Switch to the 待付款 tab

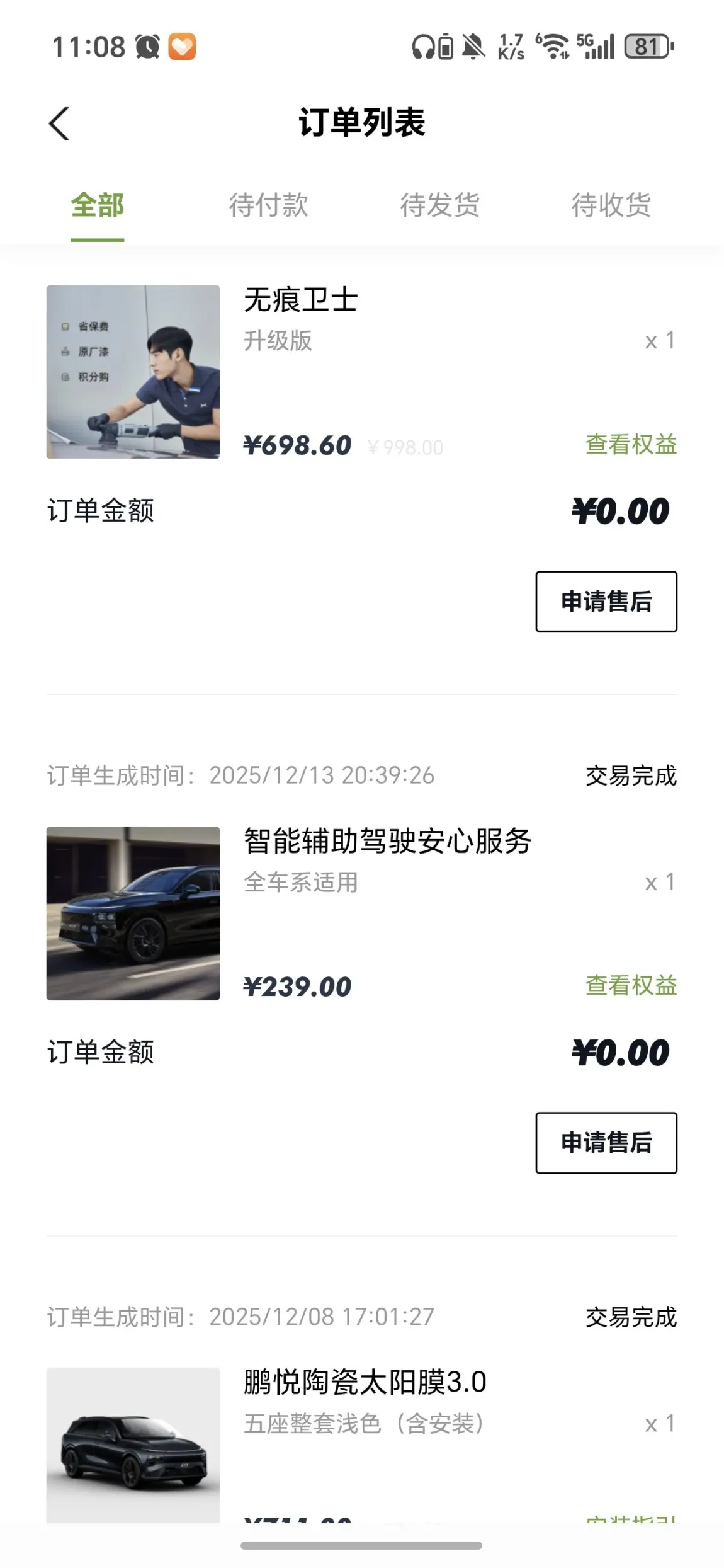268,206
